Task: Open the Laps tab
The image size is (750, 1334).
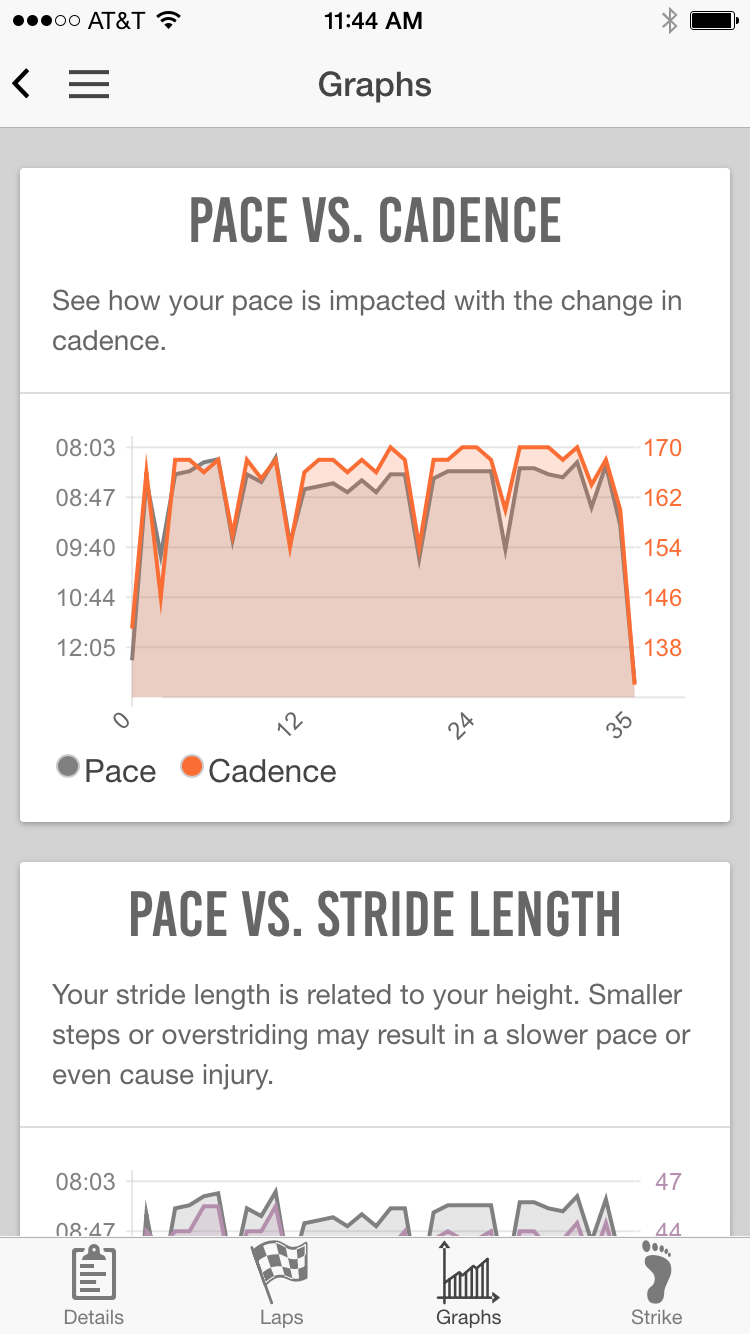Action: point(281,1284)
